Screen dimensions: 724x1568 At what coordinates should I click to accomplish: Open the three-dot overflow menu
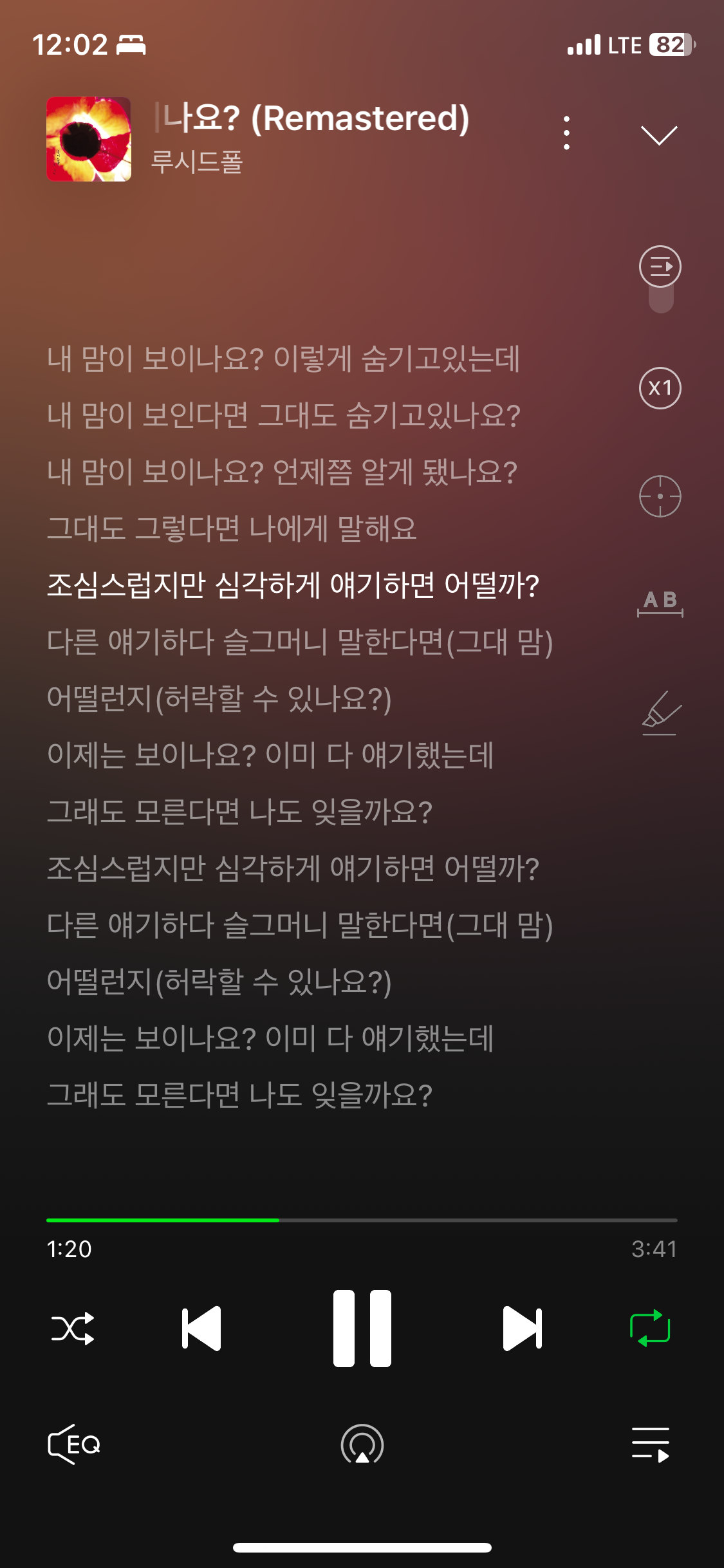(x=566, y=133)
